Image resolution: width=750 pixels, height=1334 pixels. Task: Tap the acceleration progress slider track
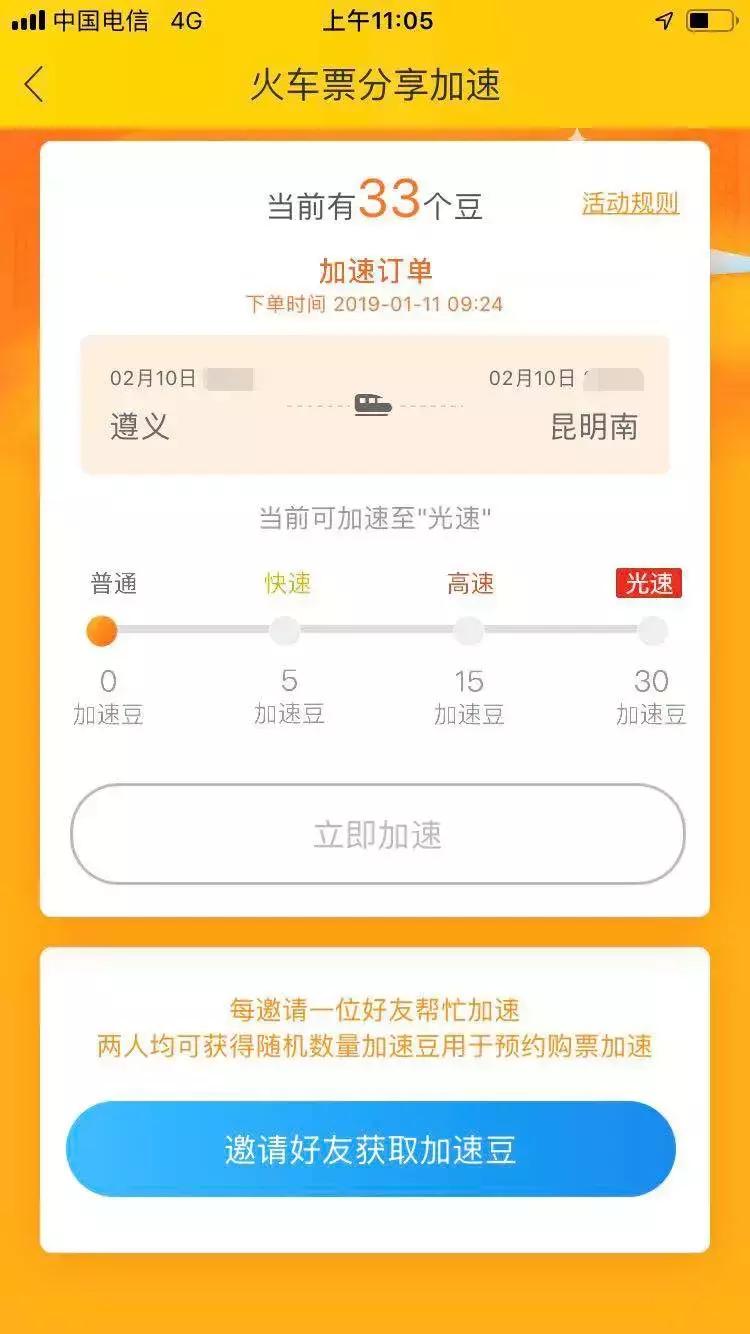pyautogui.click(x=375, y=631)
